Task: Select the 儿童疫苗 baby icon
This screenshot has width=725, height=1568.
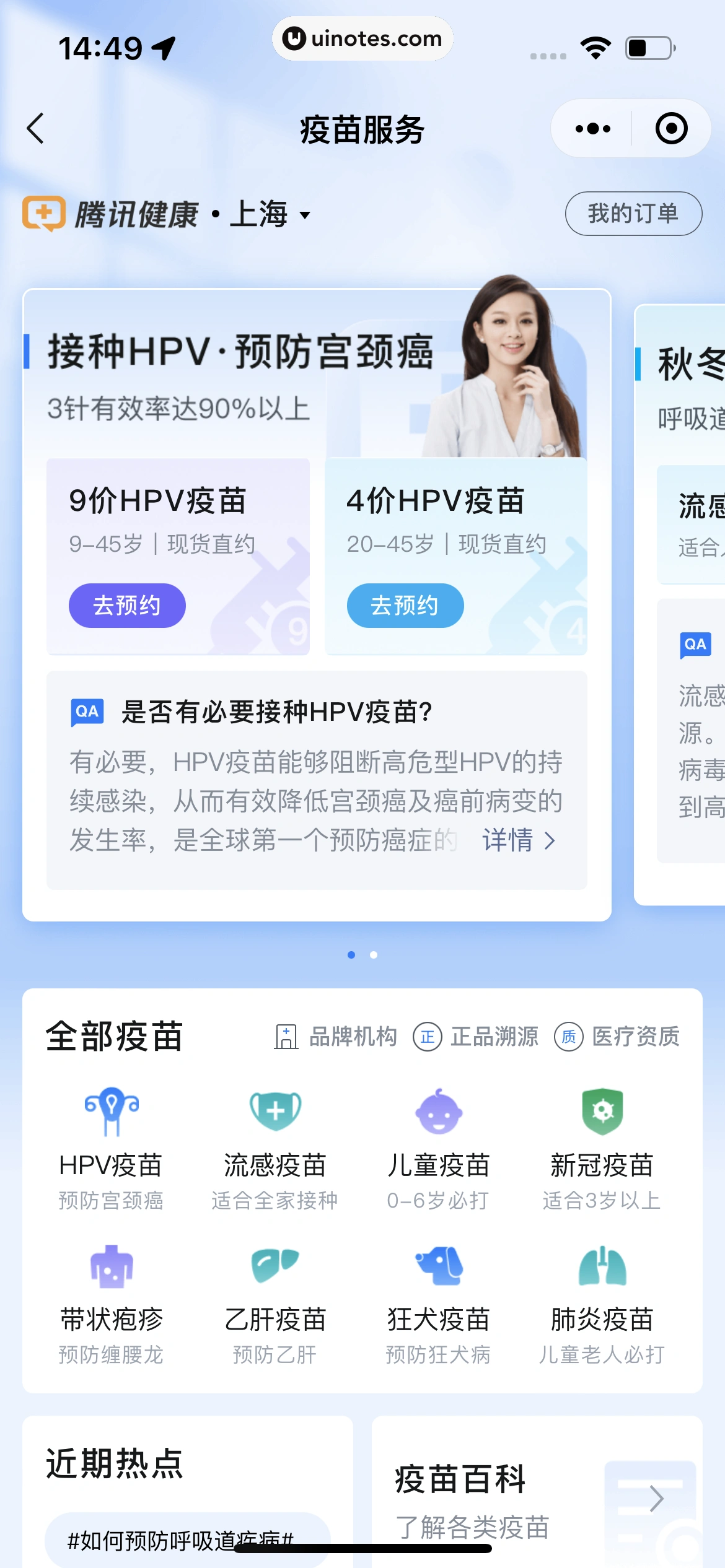Action: (438, 1110)
